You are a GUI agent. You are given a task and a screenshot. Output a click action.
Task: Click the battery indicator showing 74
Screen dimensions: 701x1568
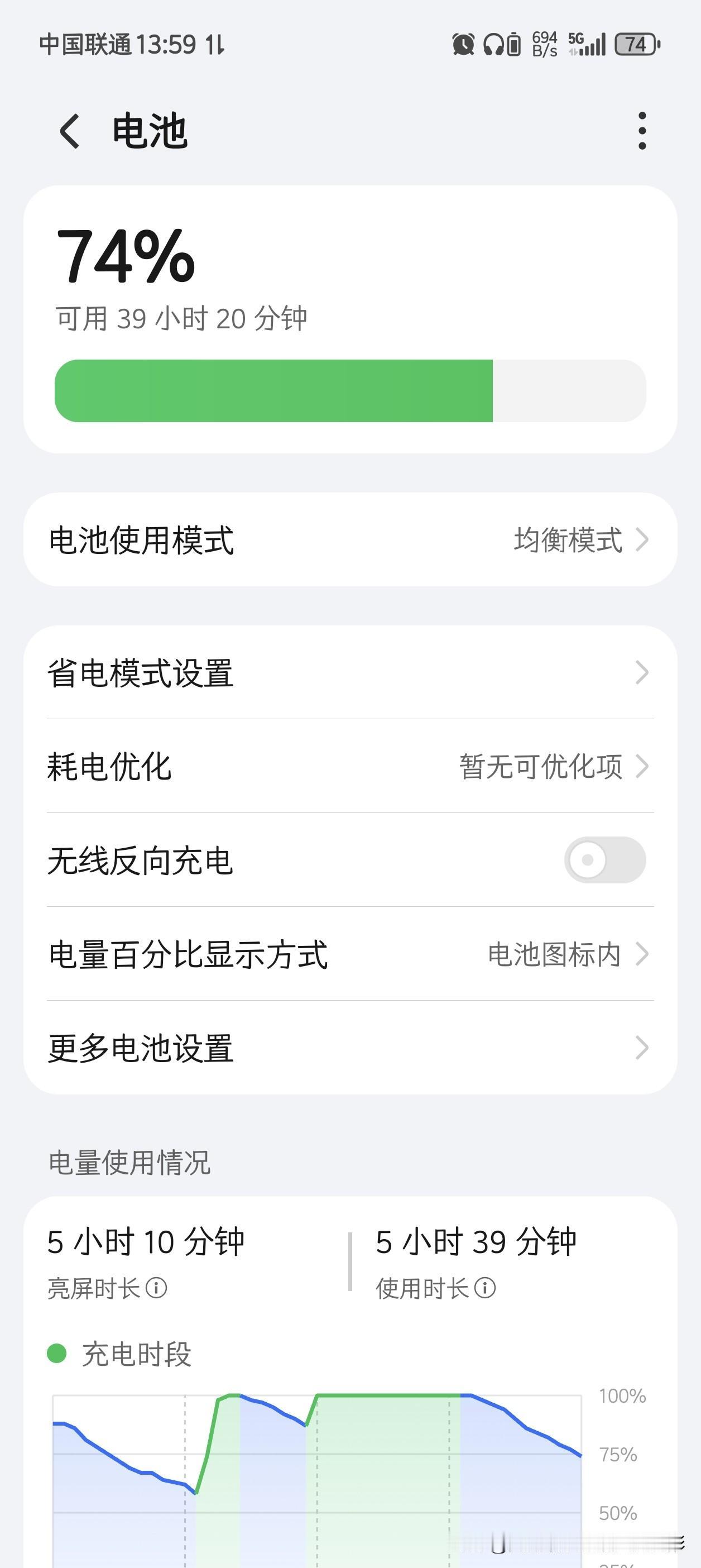(635, 45)
